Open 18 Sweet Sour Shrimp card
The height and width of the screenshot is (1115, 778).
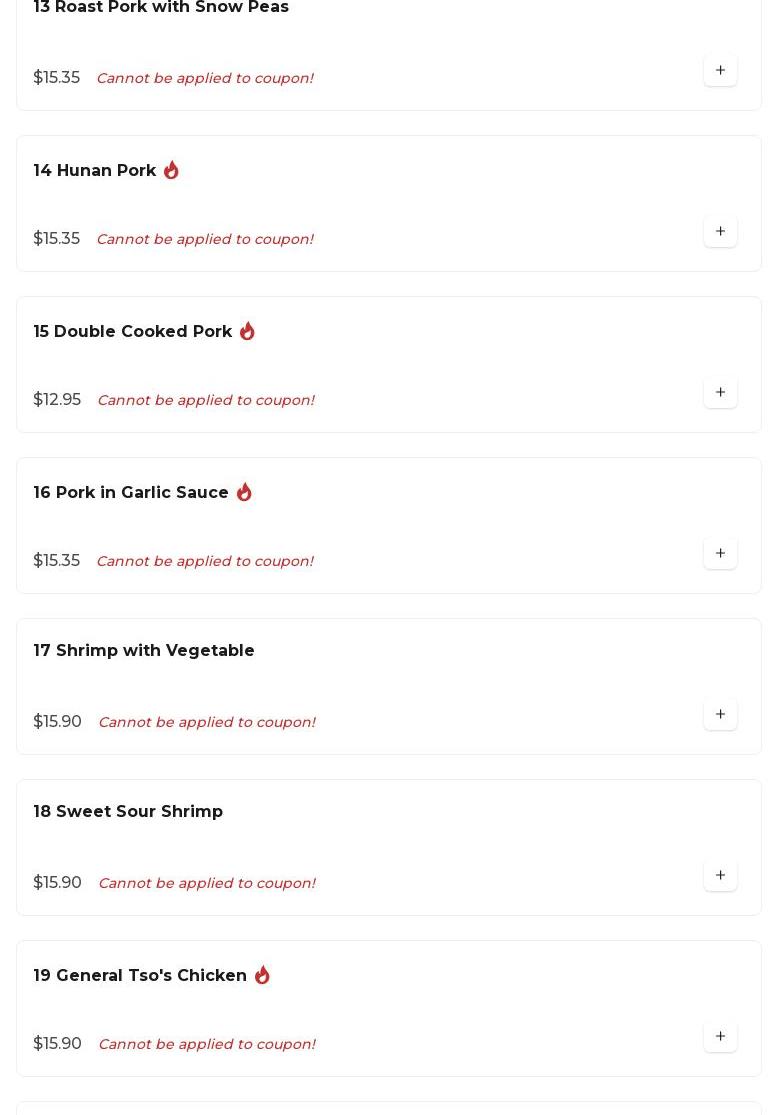pos(128,812)
